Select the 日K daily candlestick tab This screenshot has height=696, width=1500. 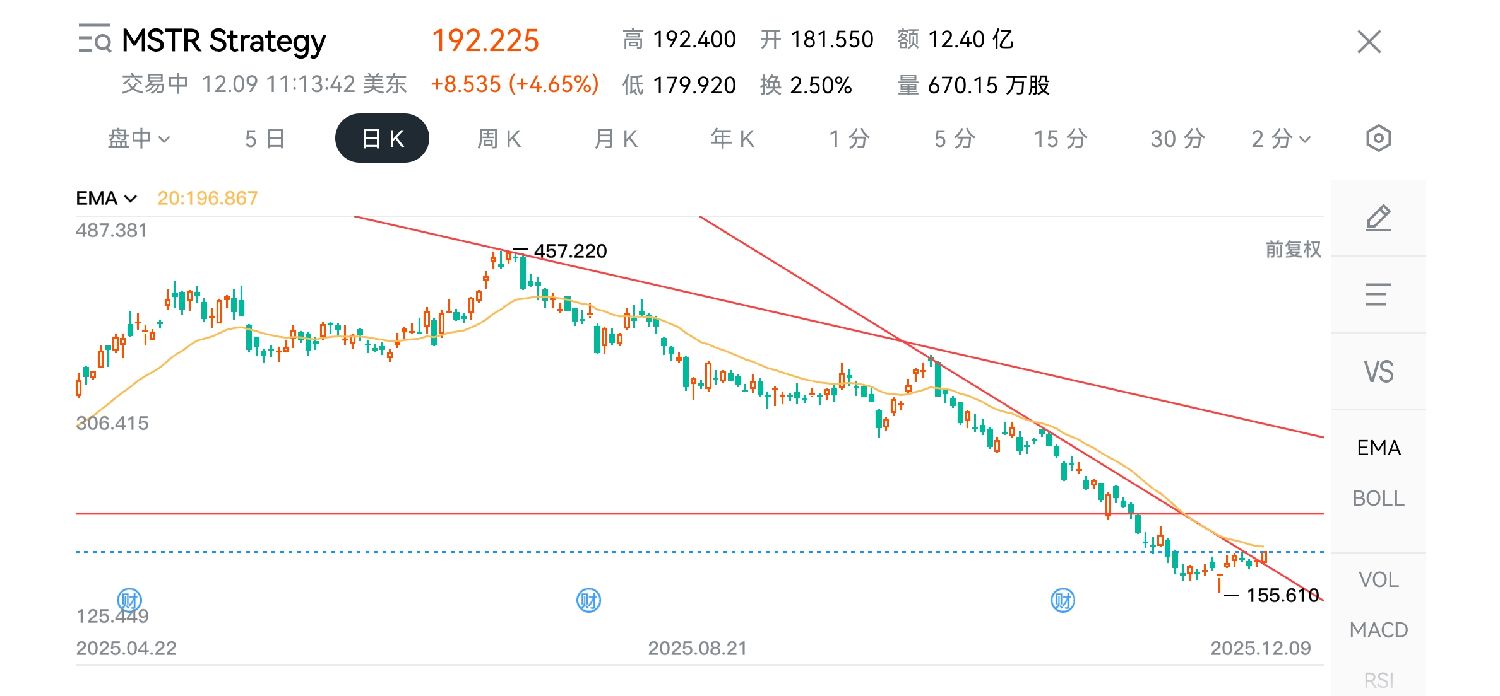tap(382, 139)
